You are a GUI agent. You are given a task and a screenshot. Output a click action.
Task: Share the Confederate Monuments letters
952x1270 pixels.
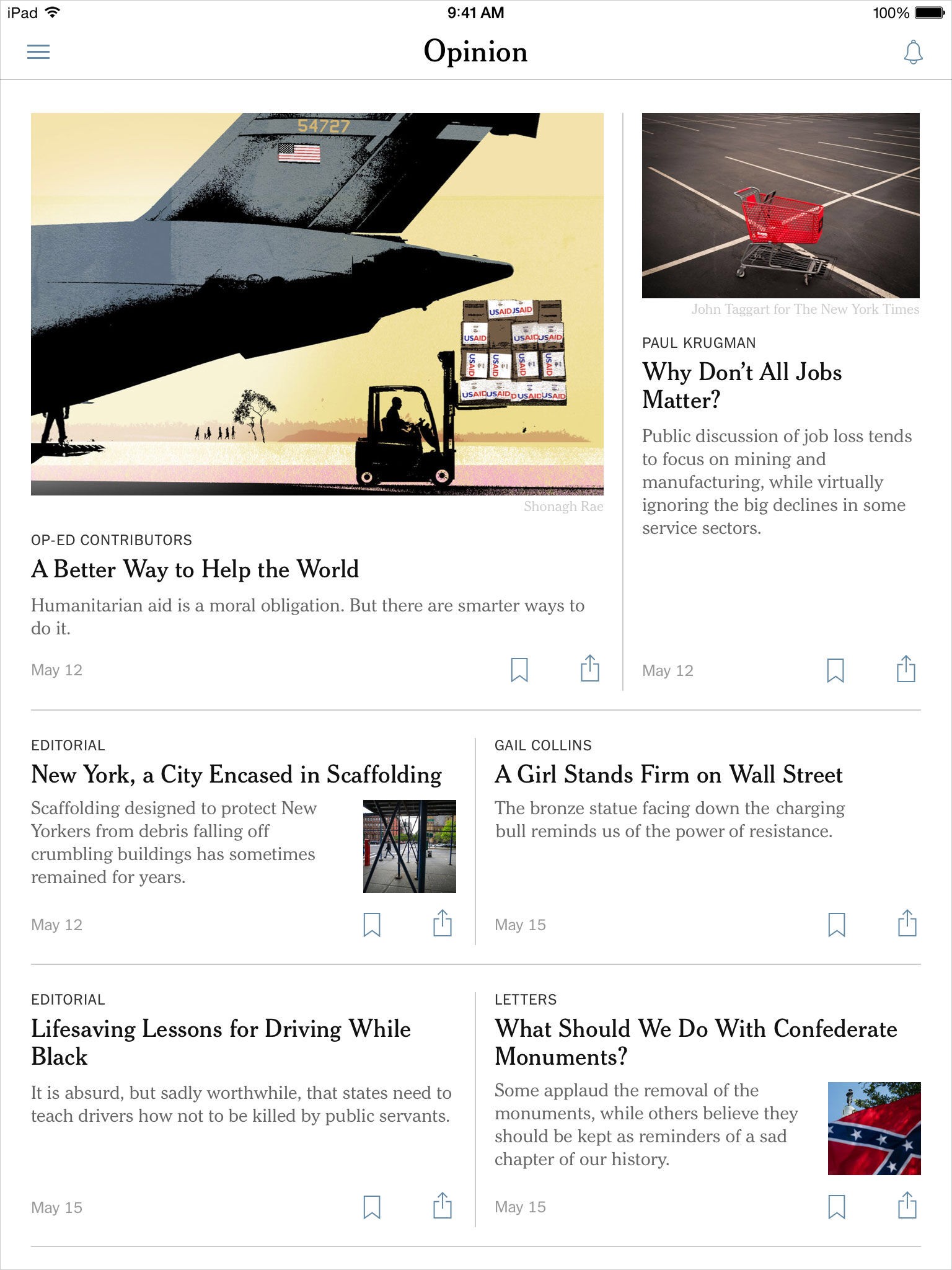tap(907, 1206)
